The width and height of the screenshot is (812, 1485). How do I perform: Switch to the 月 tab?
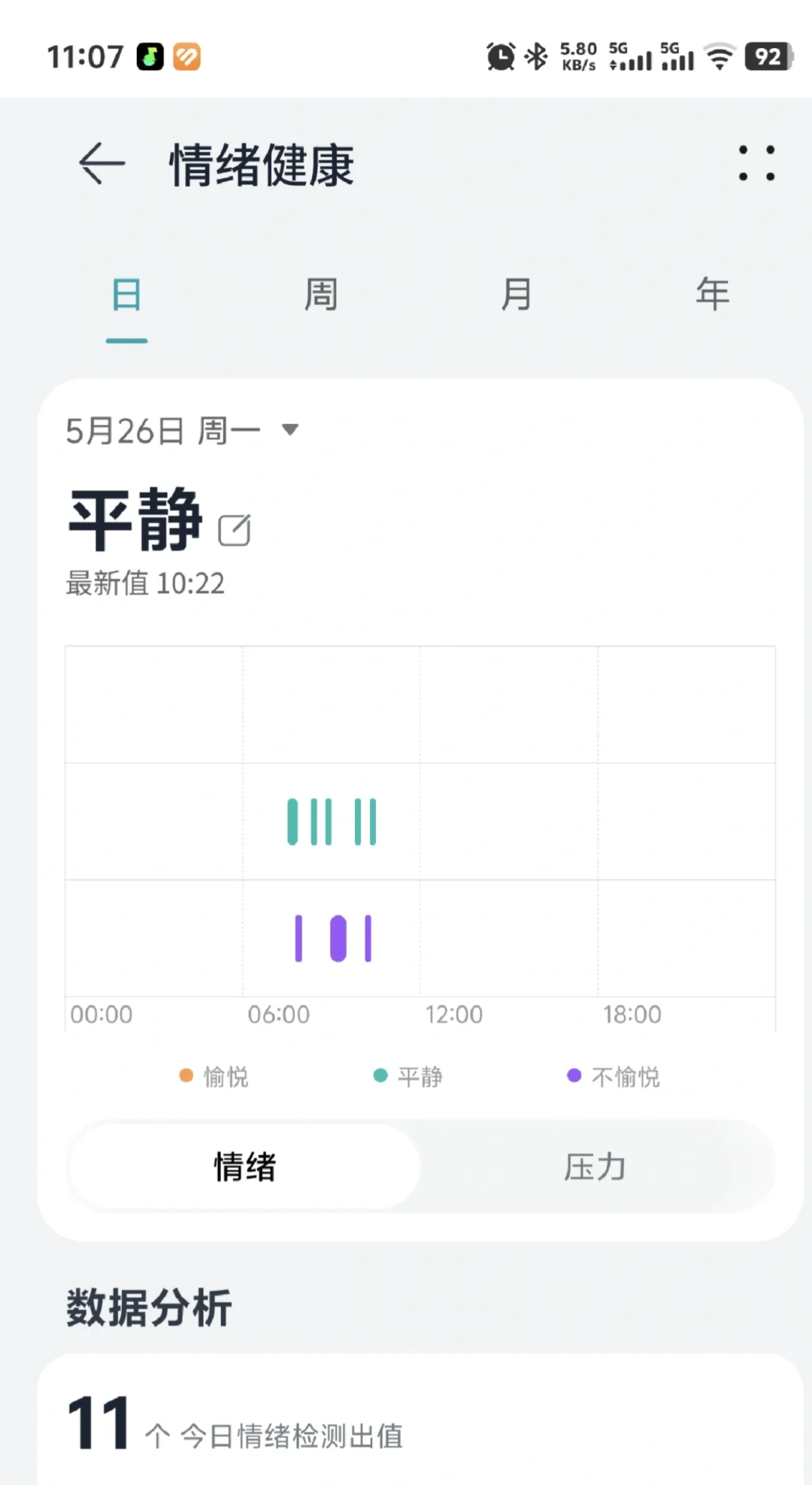tap(517, 295)
